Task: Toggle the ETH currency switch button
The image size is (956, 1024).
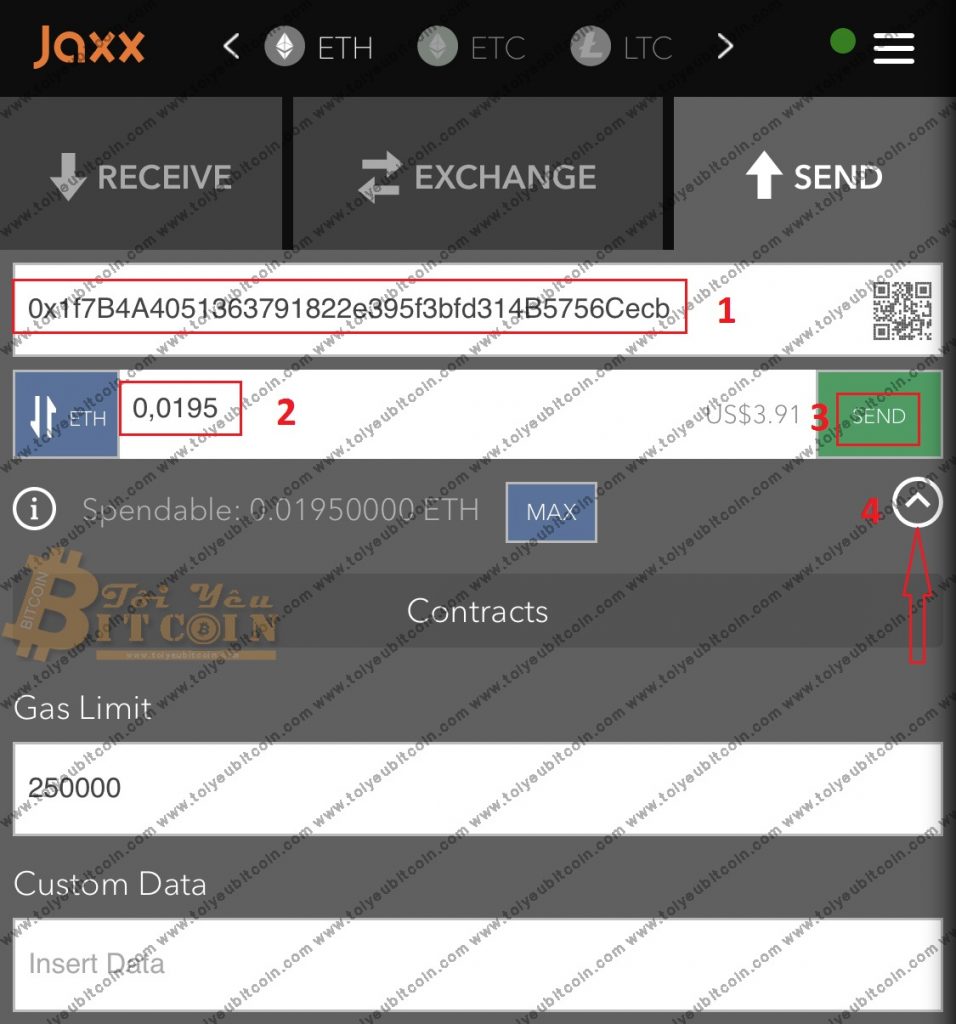Action: coord(67,416)
